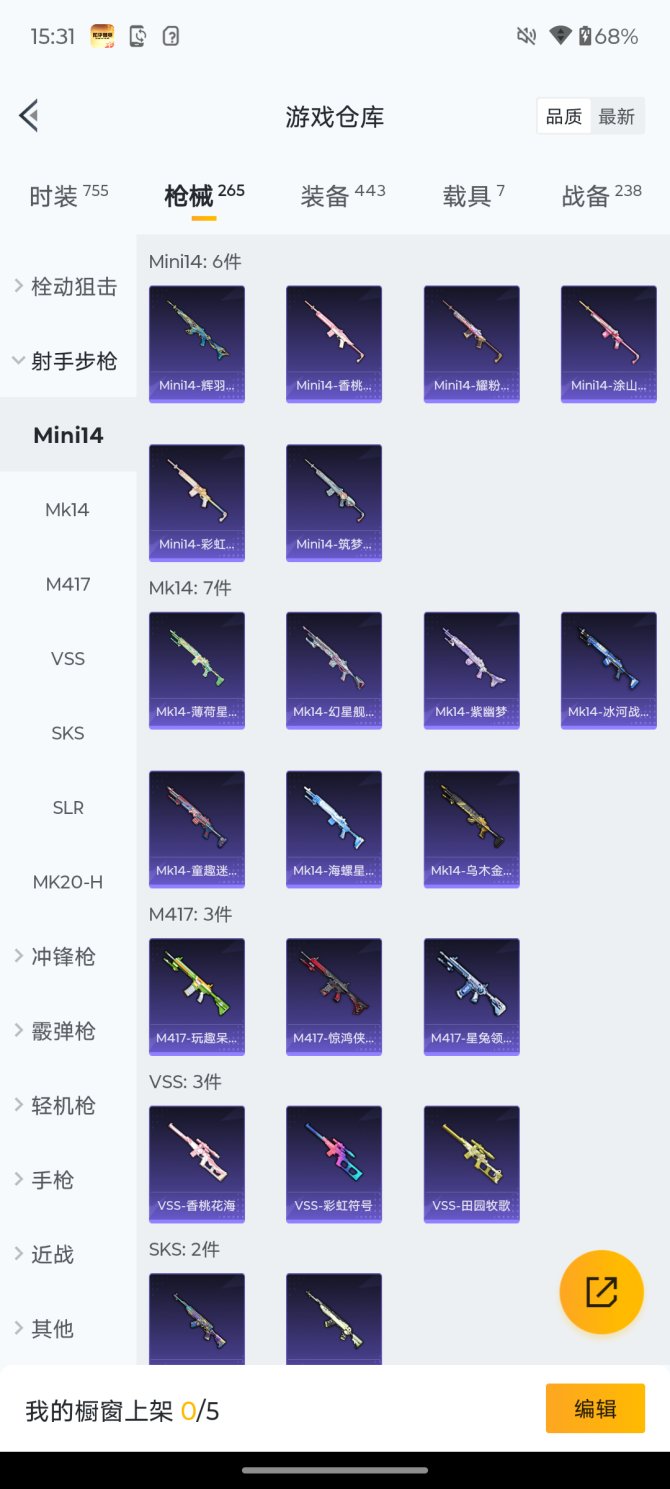The width and height of the screenshot is (670, 1489).
Task: Select MK20-H in the sidebar
Action: pos(67,882)
